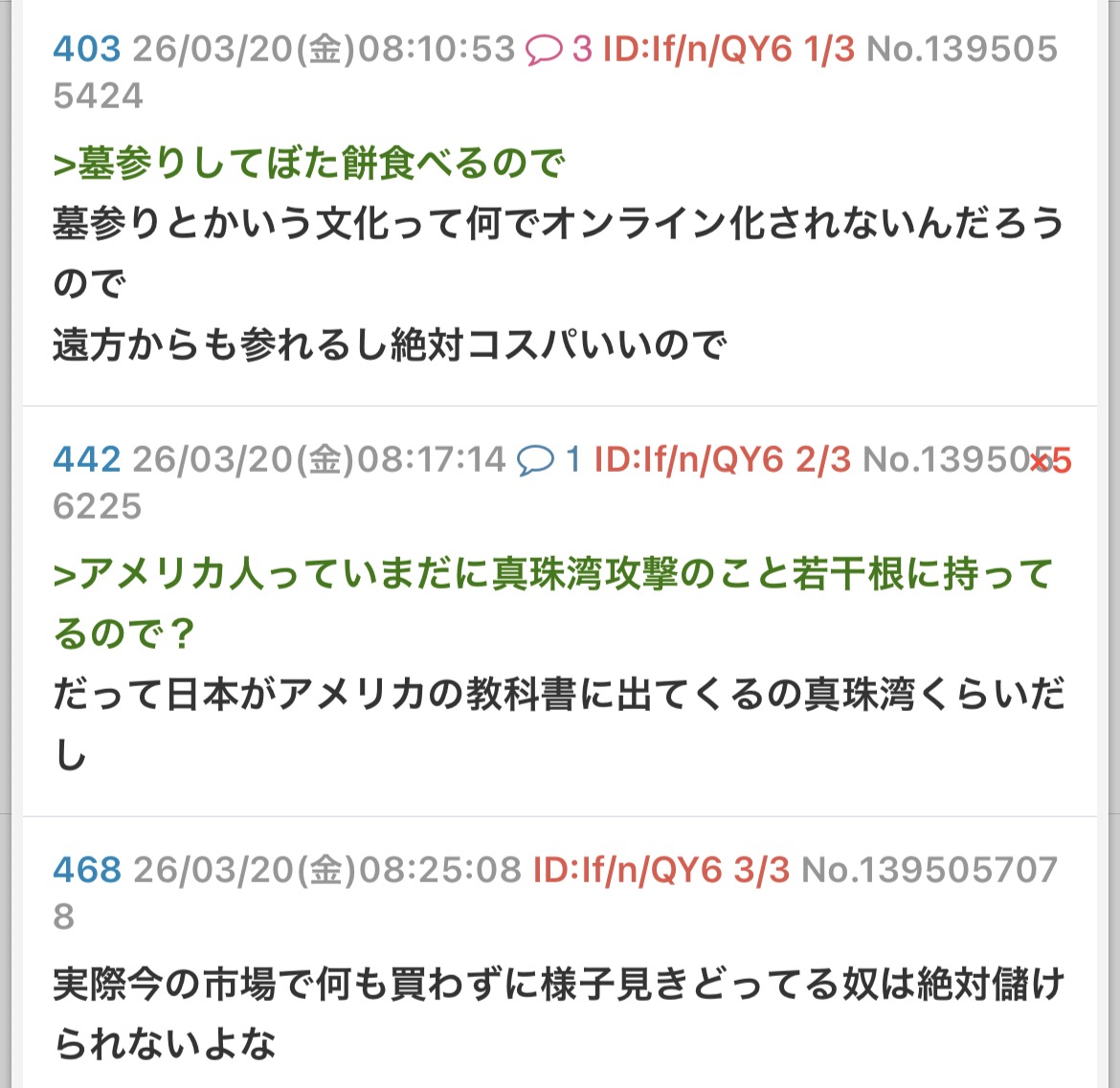This screenshot has height=1088, width=1120.
Task: Open the quoted 真珠湾攻撃 line in post 442
Action: (553, 575)
